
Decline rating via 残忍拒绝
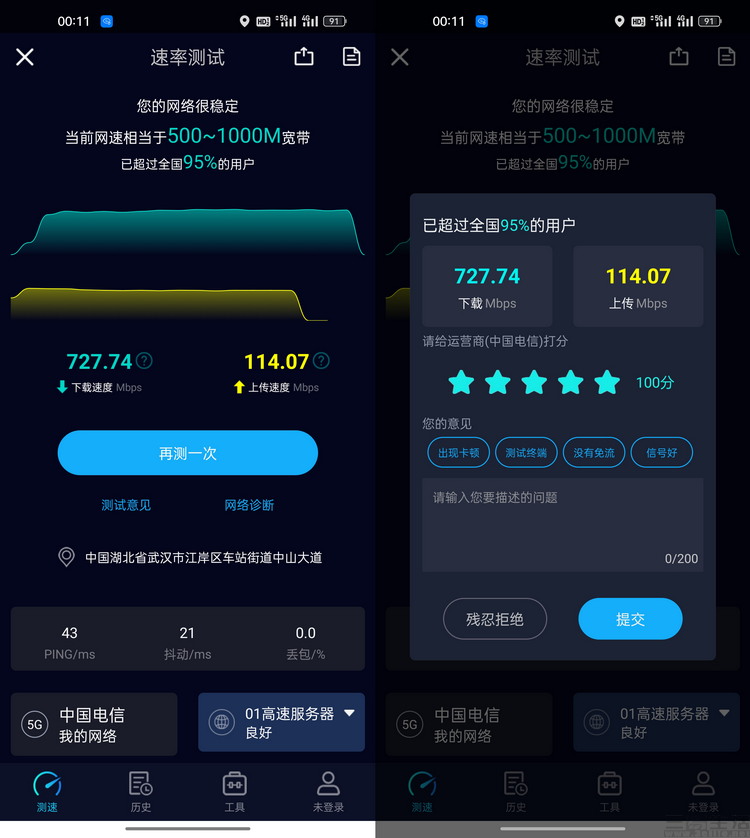click(x=495, y=619)
